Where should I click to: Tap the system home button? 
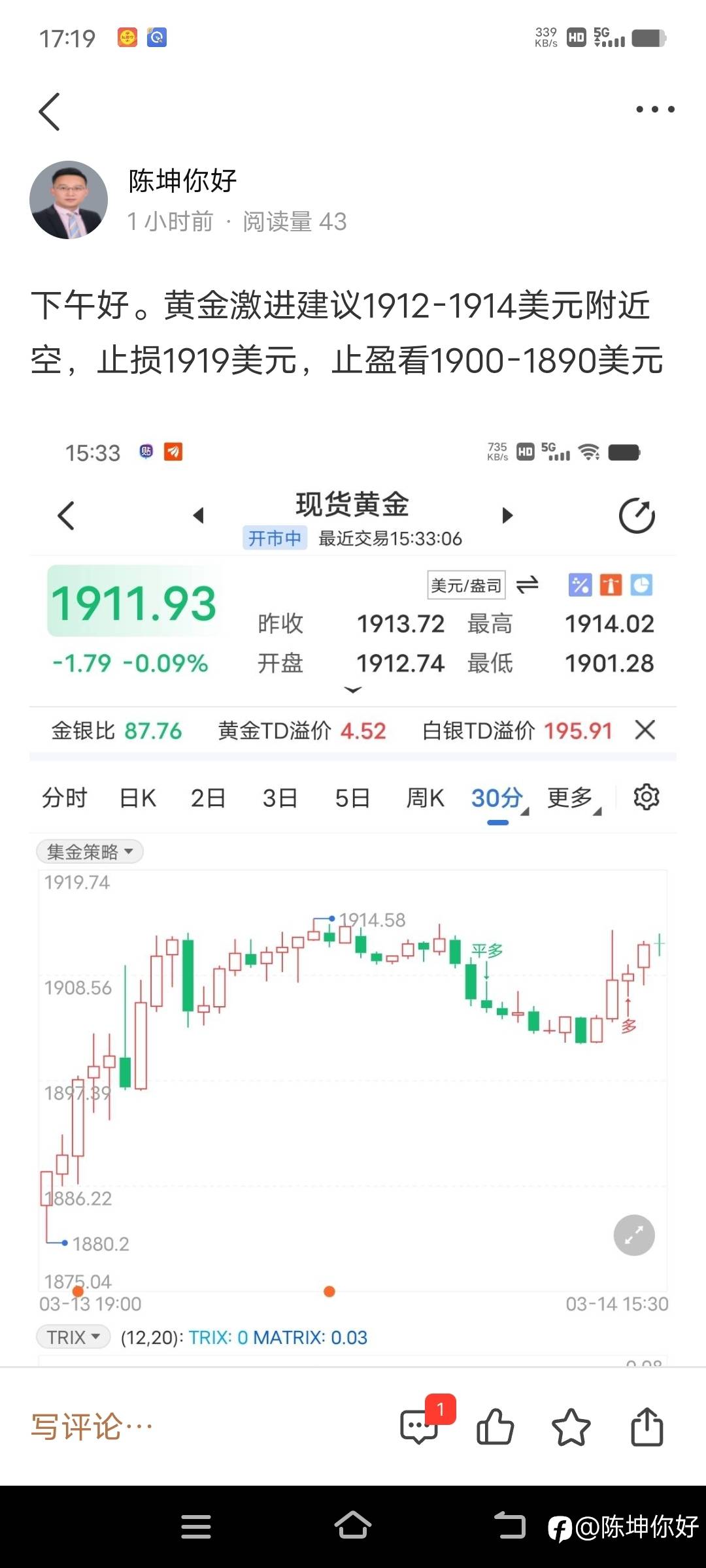coord(353,1526)
